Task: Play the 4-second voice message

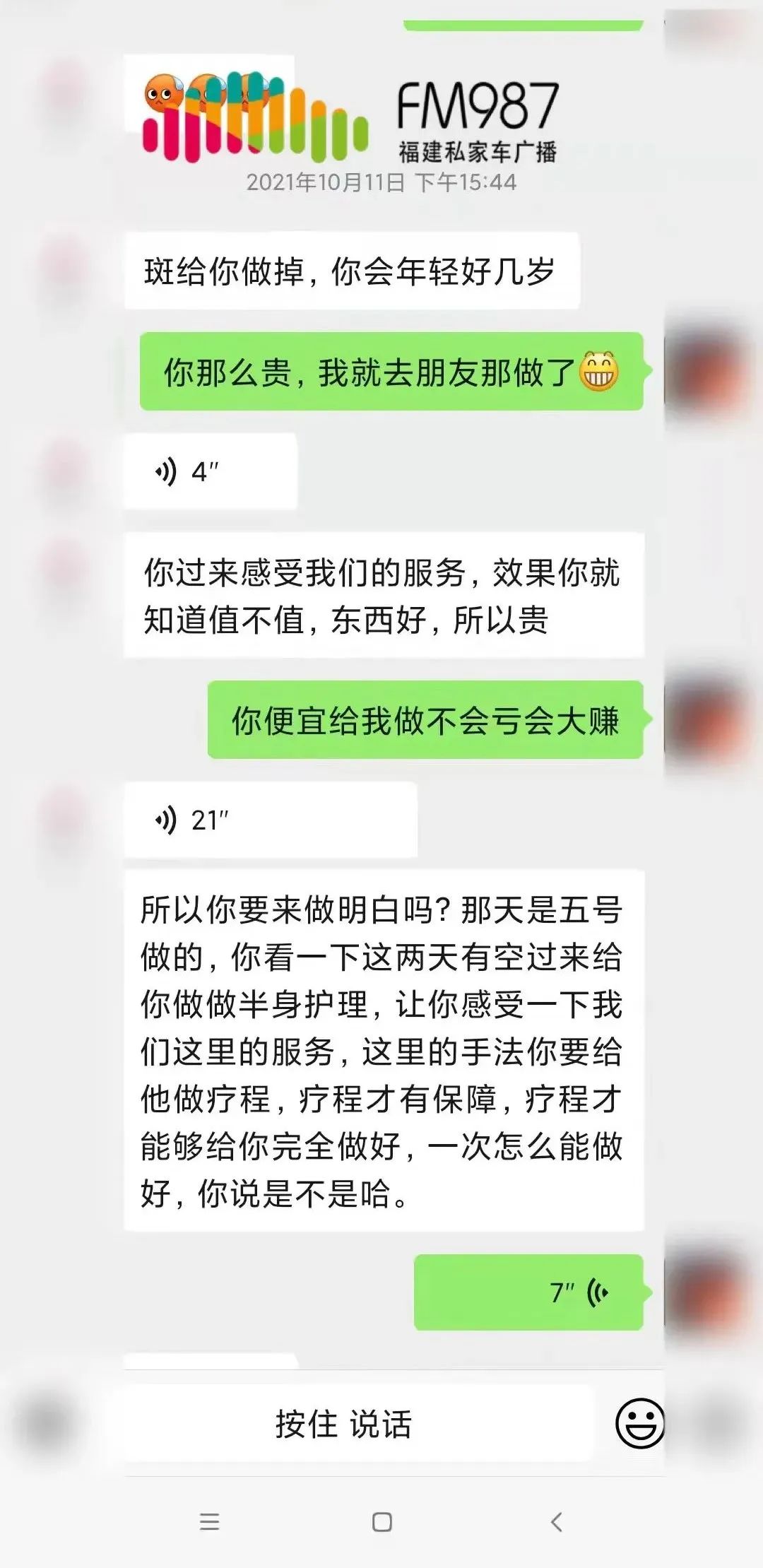Action: click(x=209, y=471)
